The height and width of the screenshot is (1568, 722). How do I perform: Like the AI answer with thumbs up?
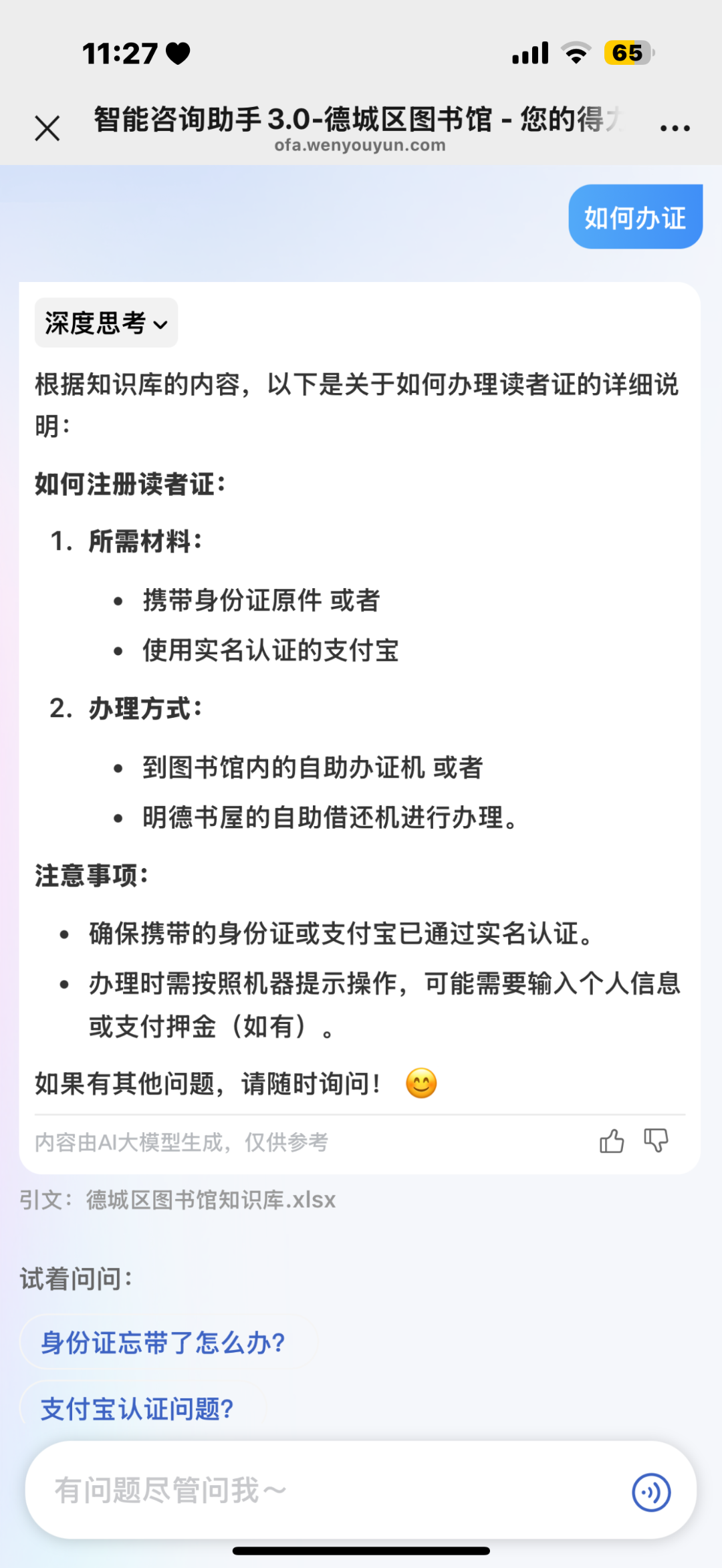click(x=611, y=1141)
